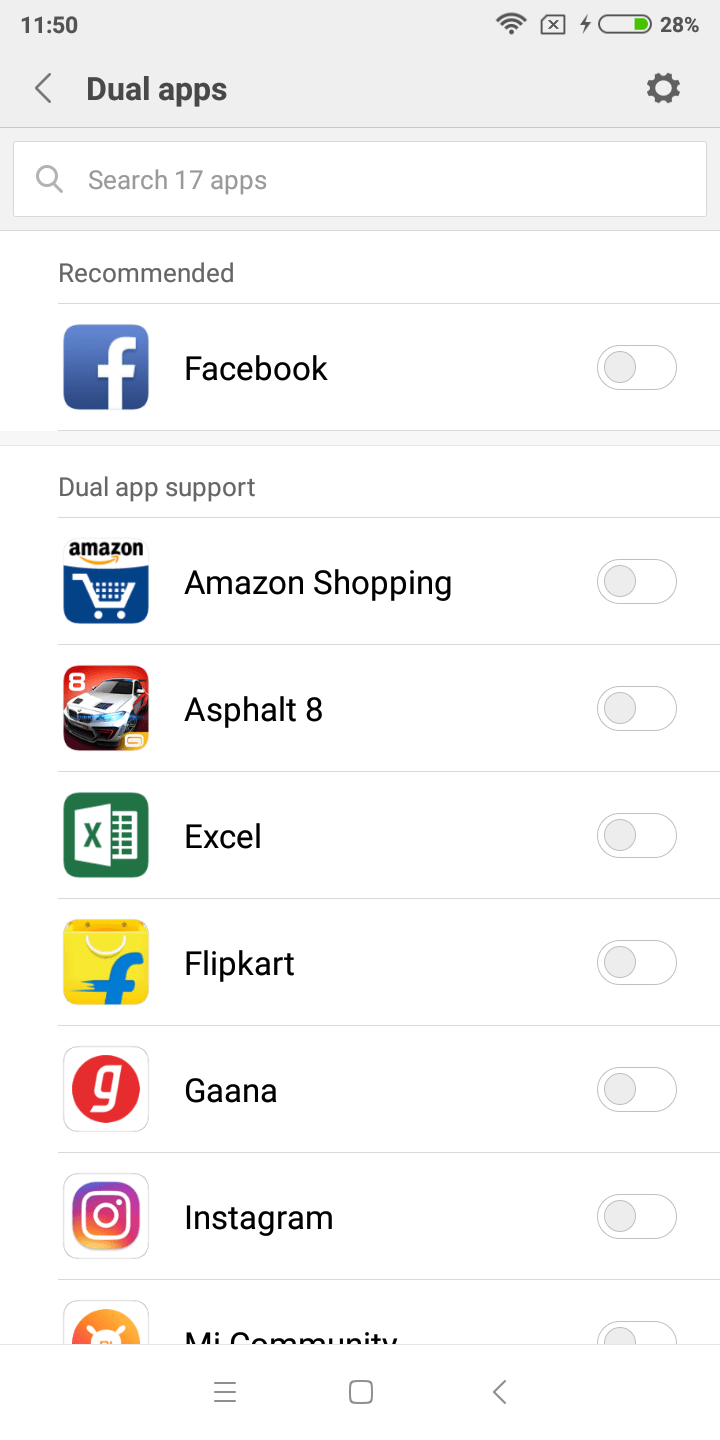Go to the home screen

pos(361,1392)
